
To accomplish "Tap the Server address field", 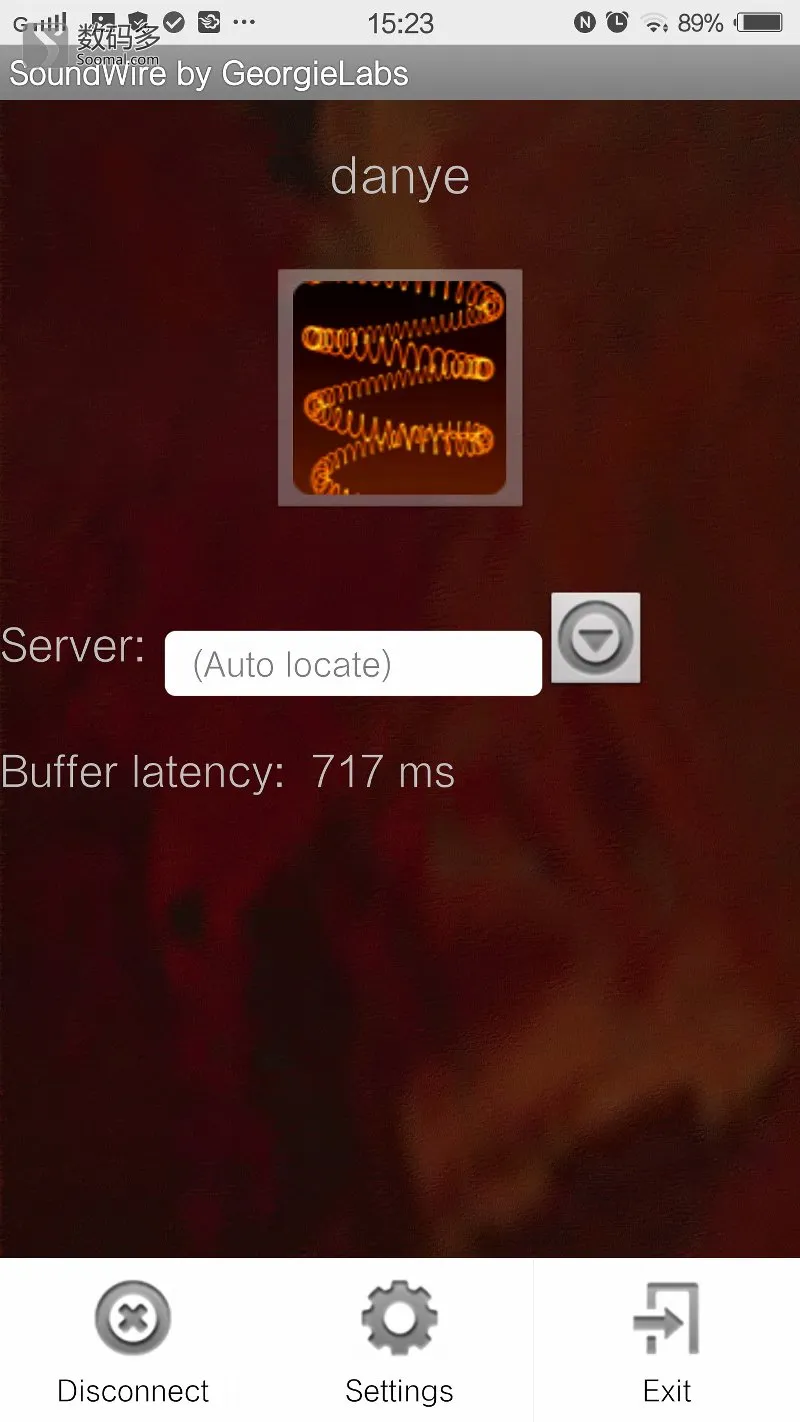I will [353, 664].
